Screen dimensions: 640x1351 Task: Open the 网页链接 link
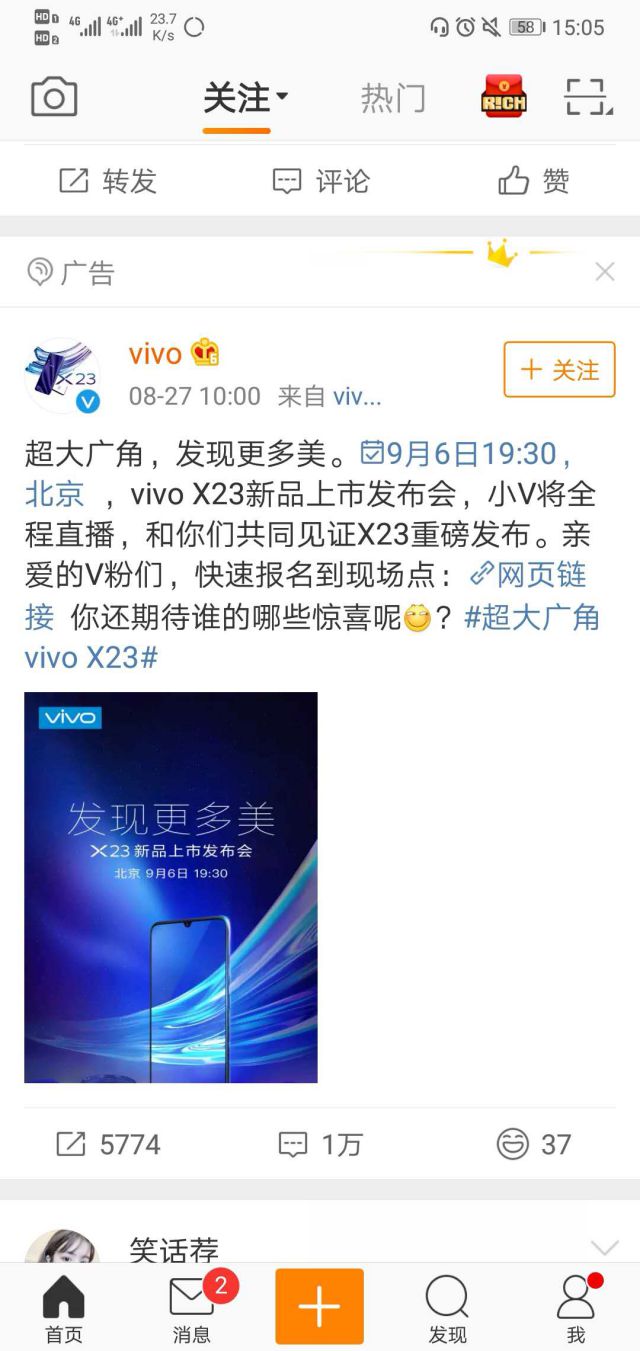pyautogui.click(x=528, y=575)
